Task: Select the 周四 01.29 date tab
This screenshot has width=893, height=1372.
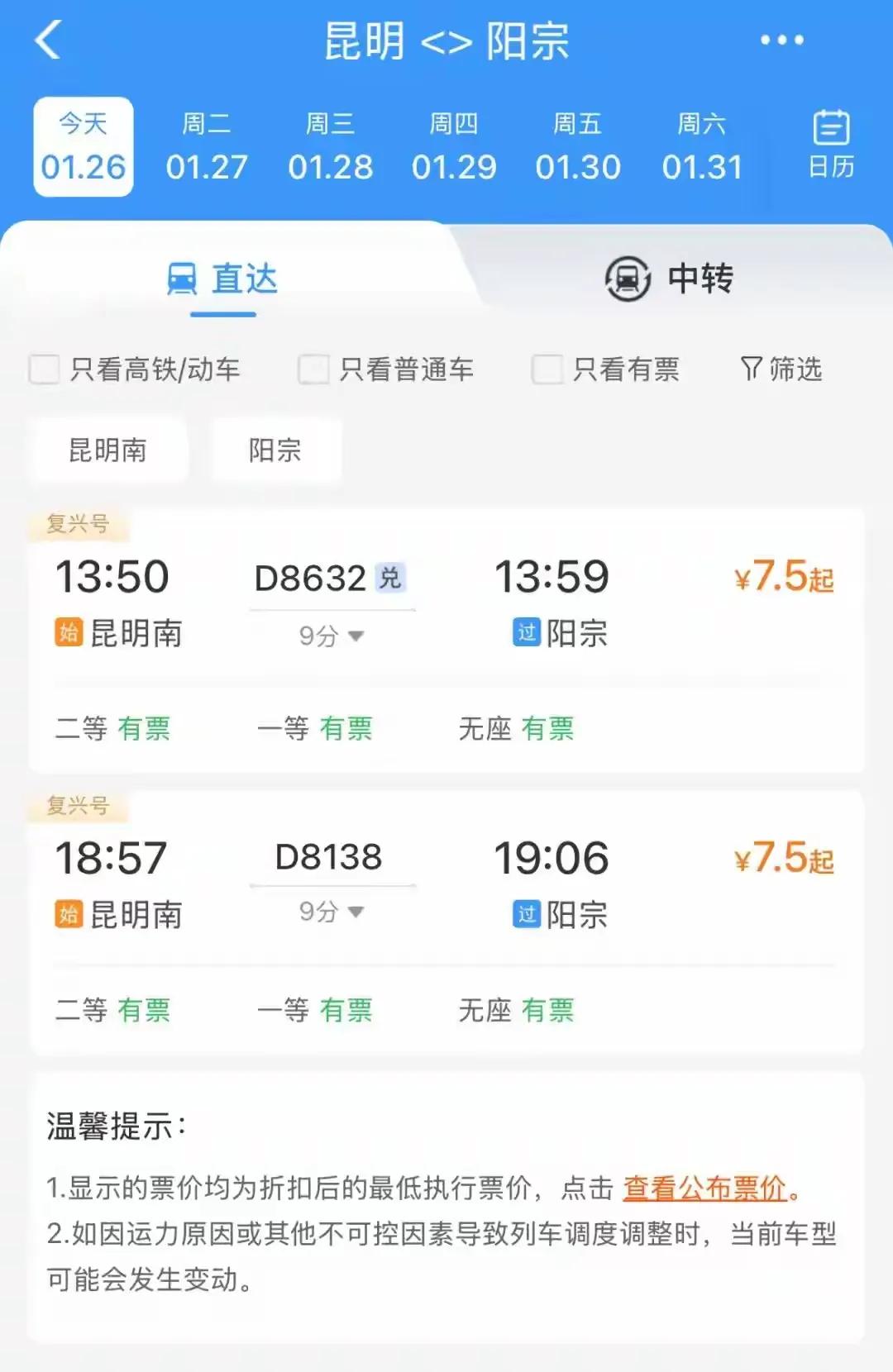Action: click(455, 145)
